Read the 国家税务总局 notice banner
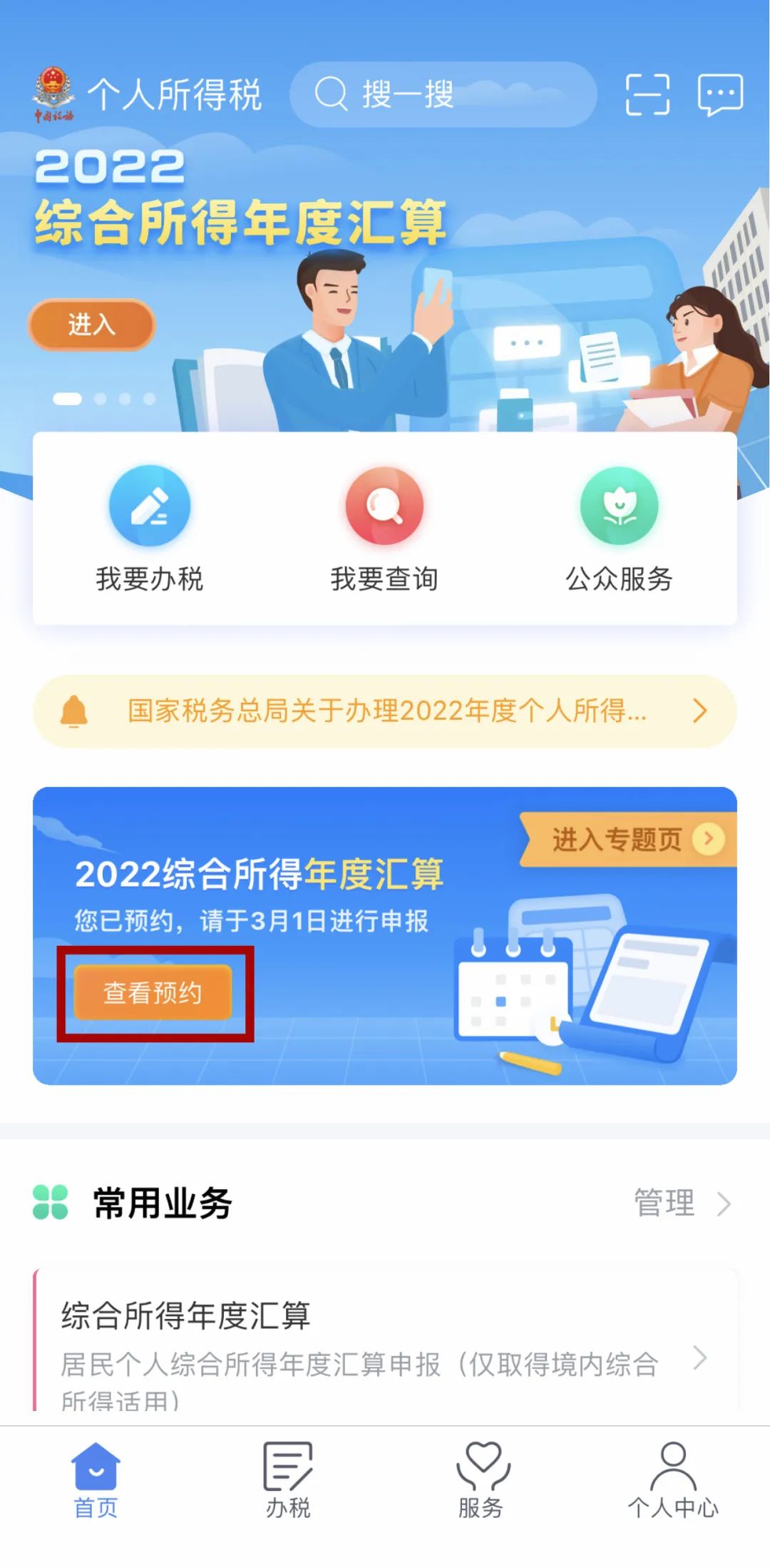The width and height of the screenshot is (770, 1568). (385, 711)
